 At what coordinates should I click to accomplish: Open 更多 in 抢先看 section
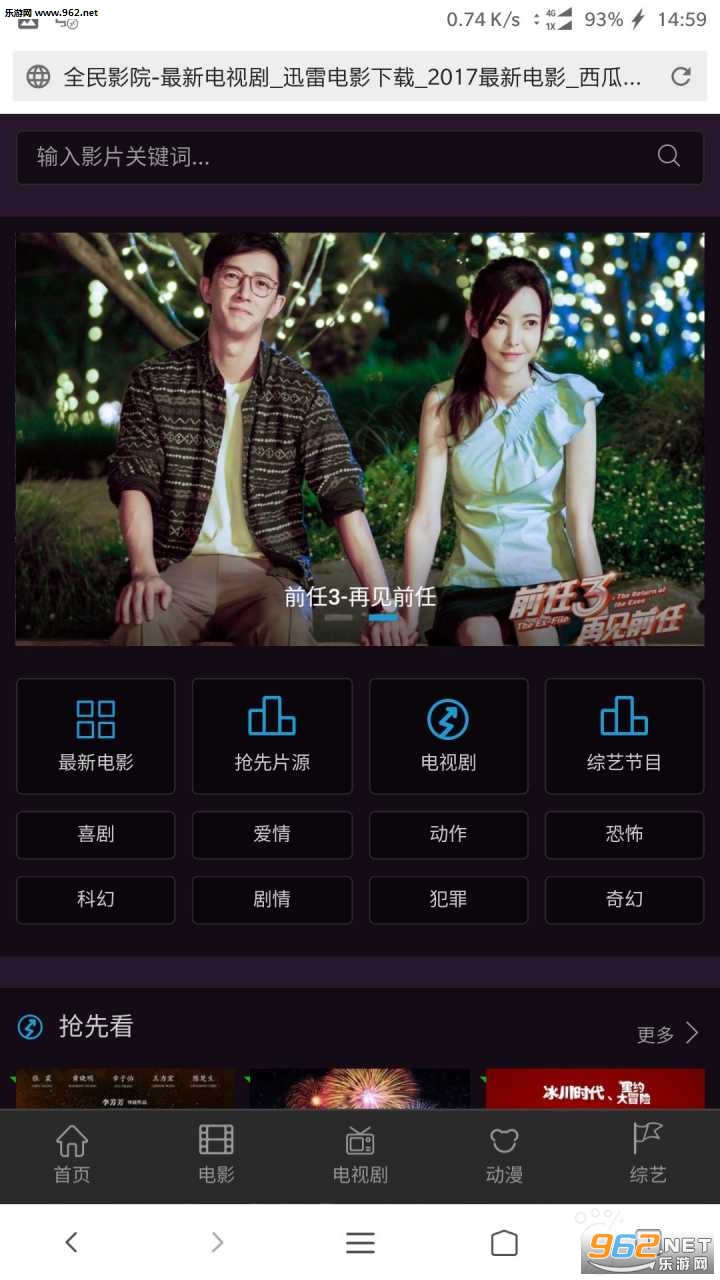coord(667,1034)
